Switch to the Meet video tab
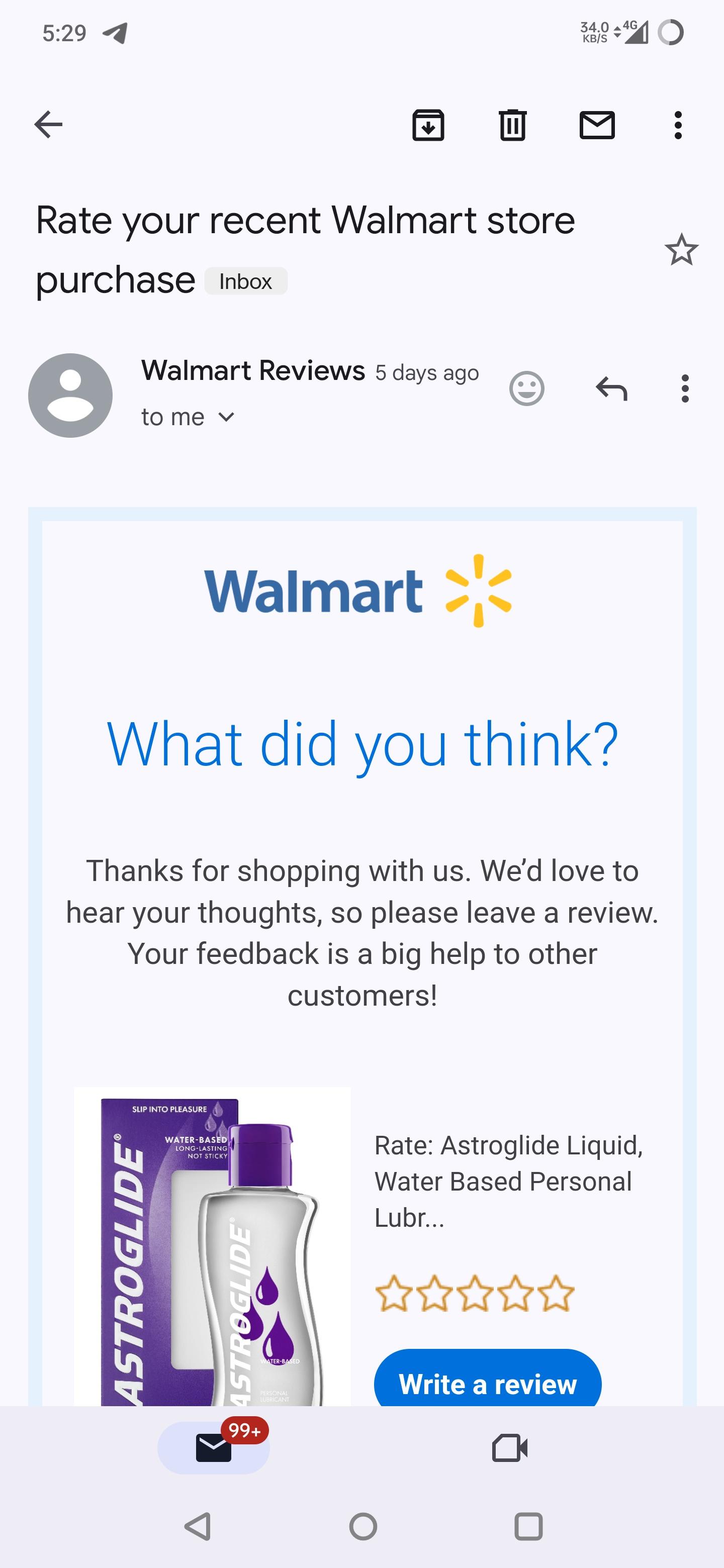Viewport: 724px width, 1568px height. tap(510, 1447)
